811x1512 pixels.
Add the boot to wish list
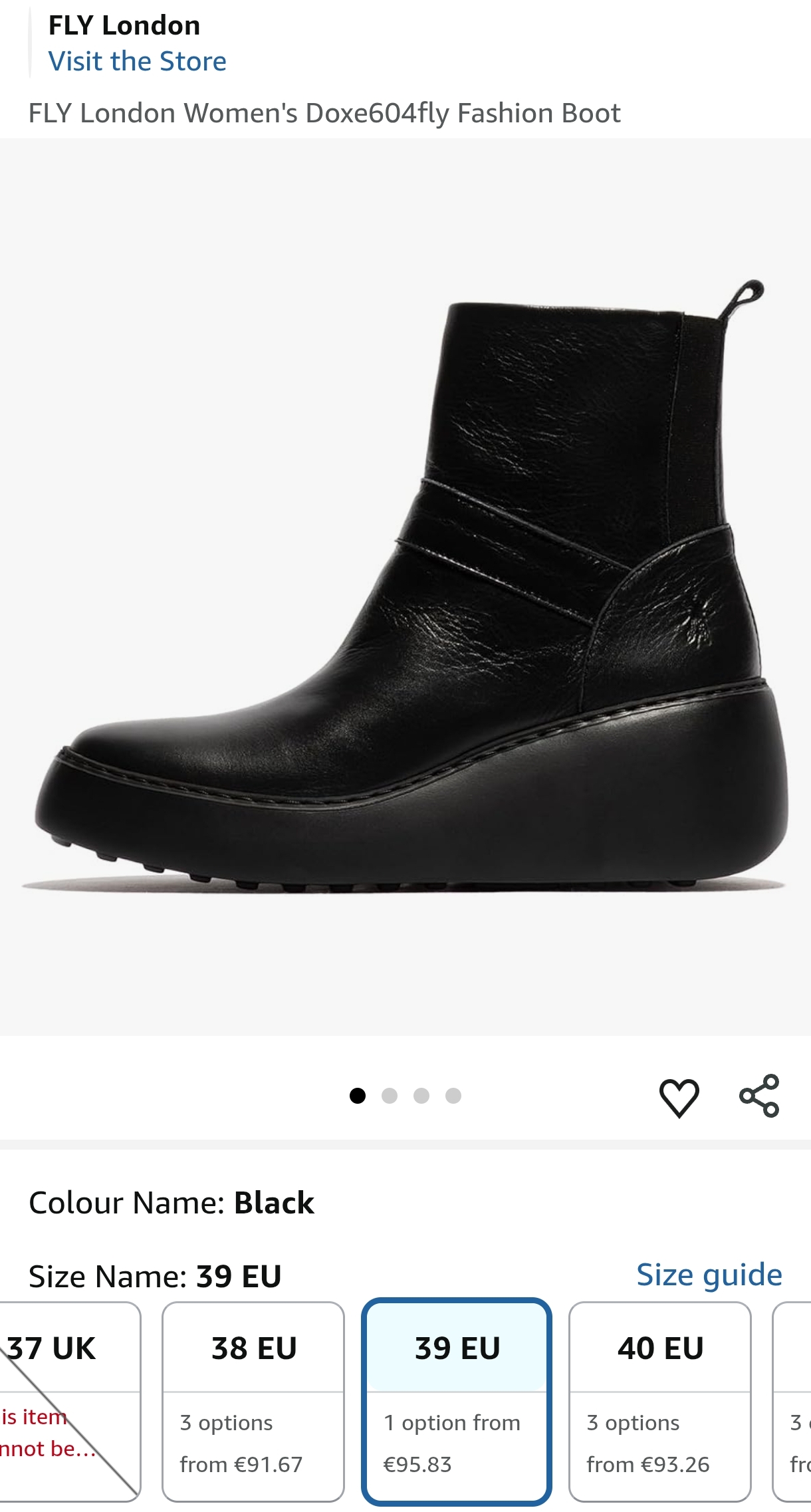point(679,1097)
